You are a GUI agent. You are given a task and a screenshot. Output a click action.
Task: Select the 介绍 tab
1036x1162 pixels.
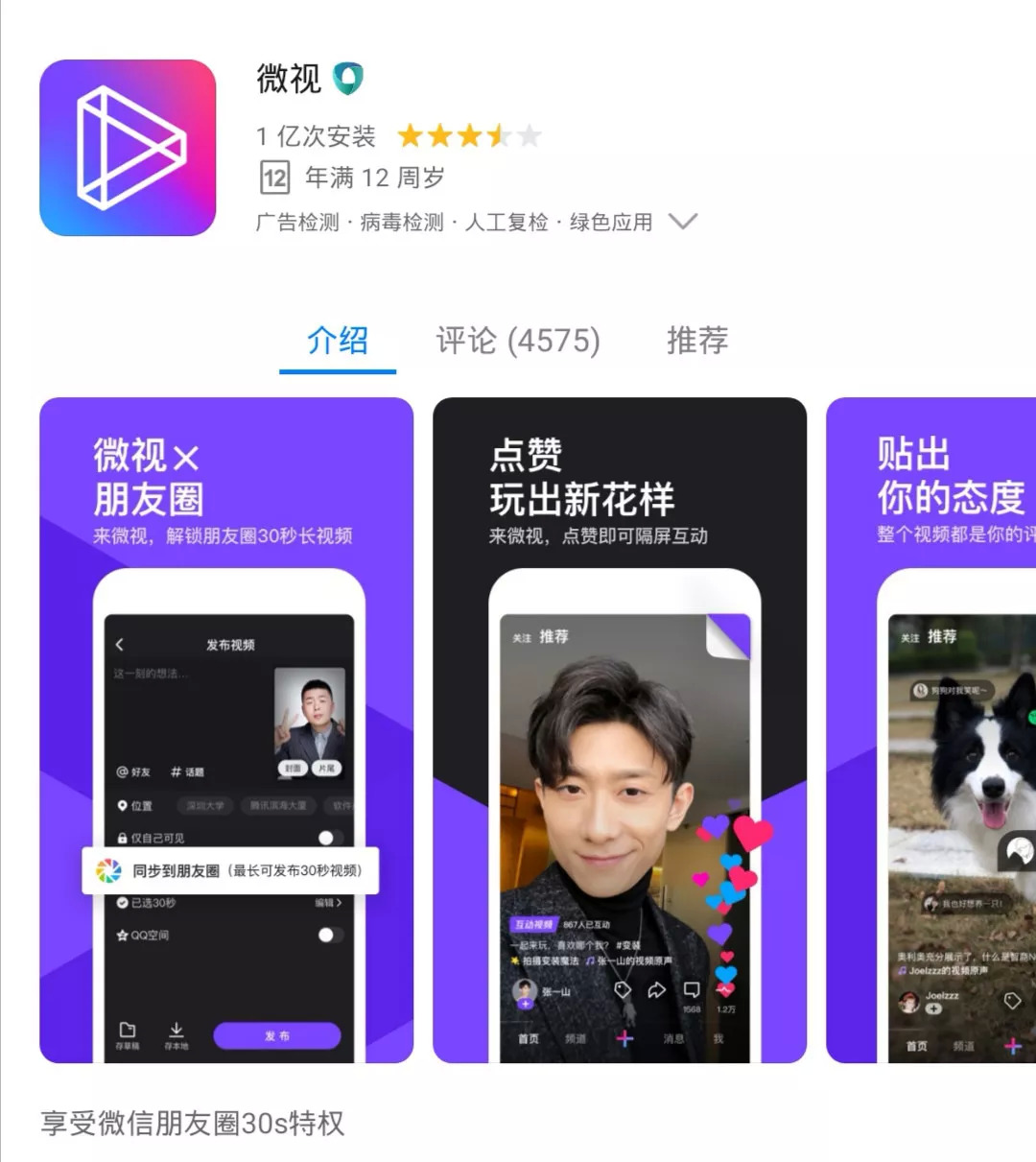pyautogui.click(x=338, y=341)
